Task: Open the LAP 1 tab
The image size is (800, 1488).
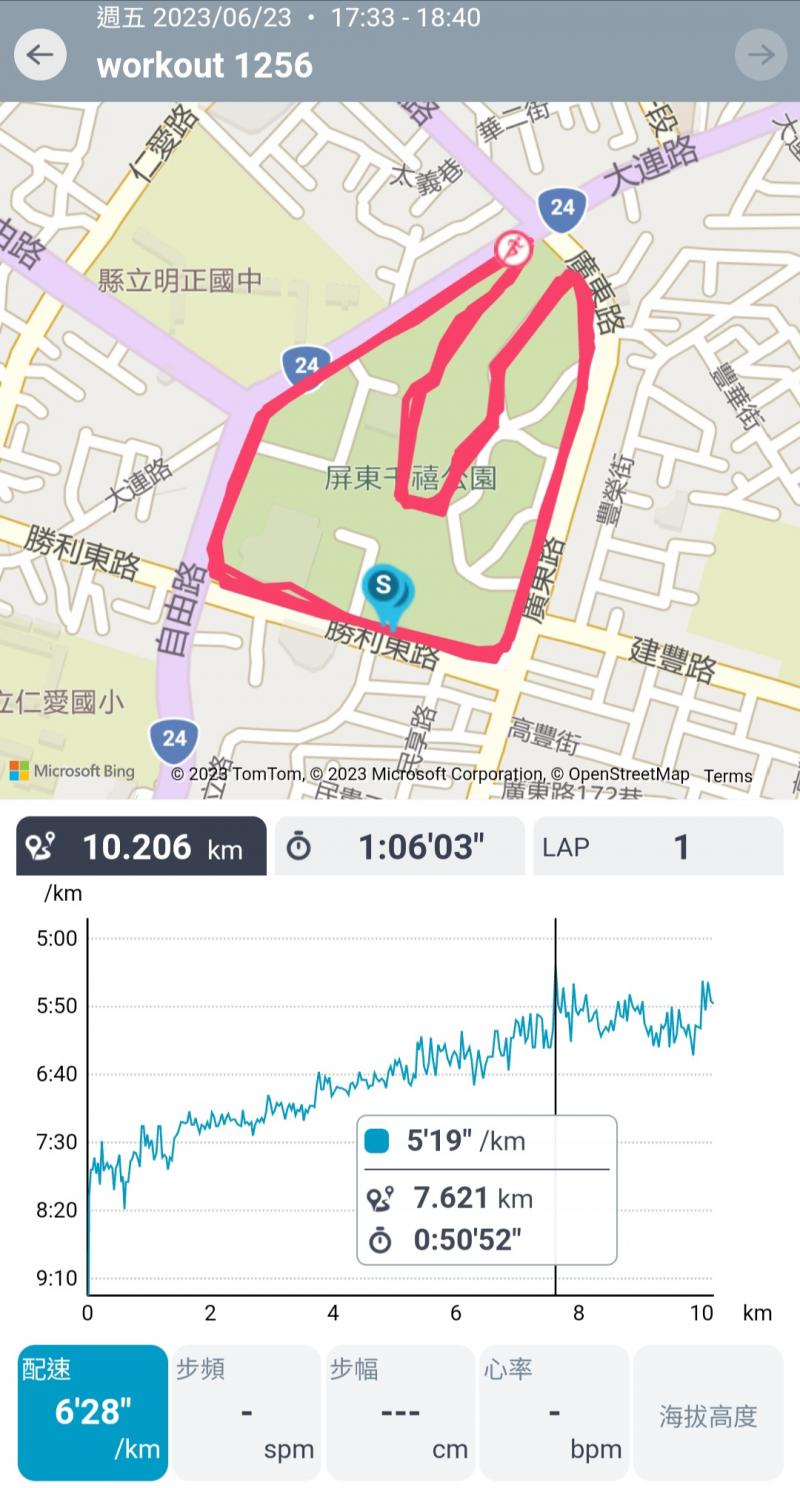Action: pyautogui.click(x=657, y=847)
